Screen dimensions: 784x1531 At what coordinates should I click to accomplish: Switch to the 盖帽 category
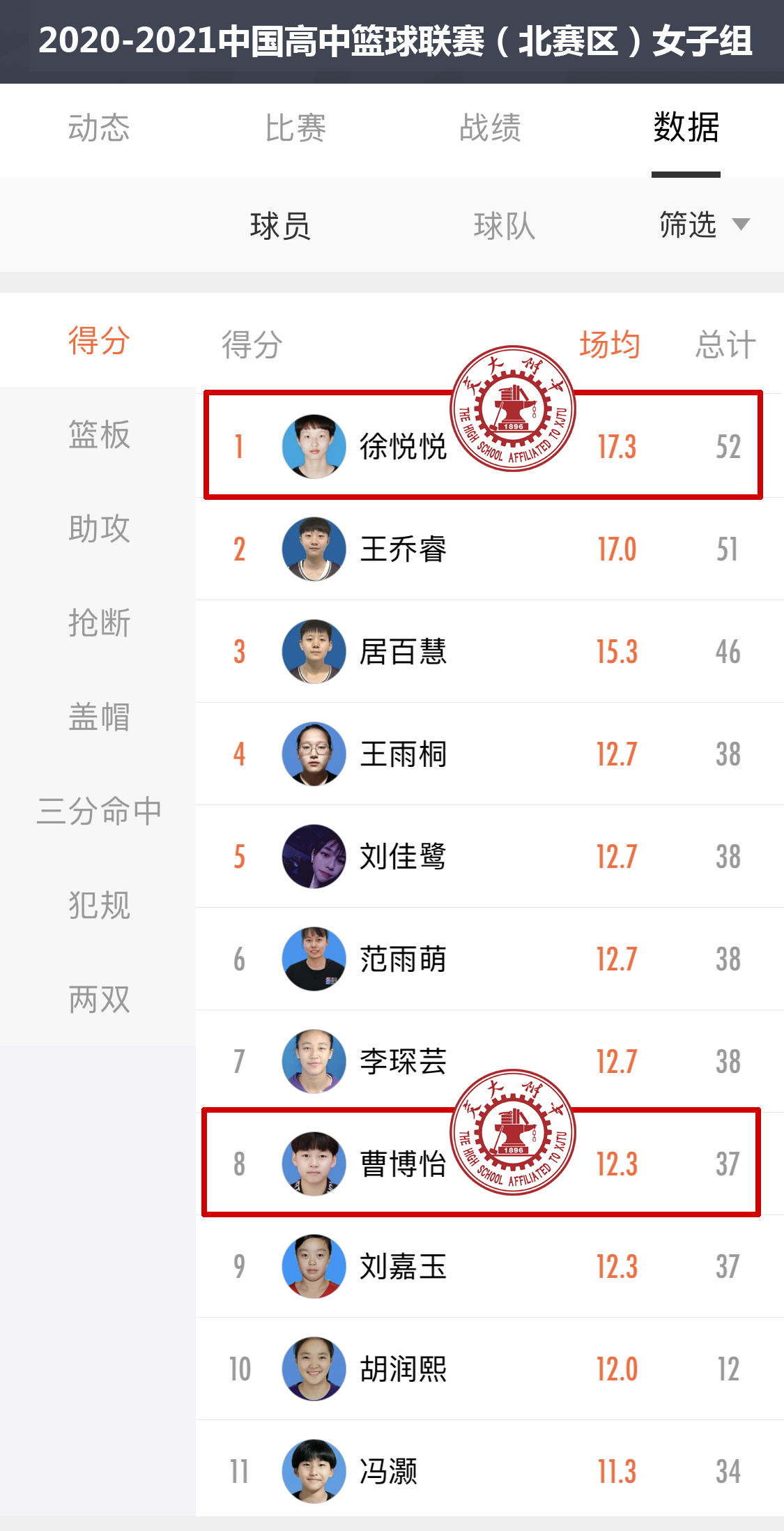pos(99,717)
